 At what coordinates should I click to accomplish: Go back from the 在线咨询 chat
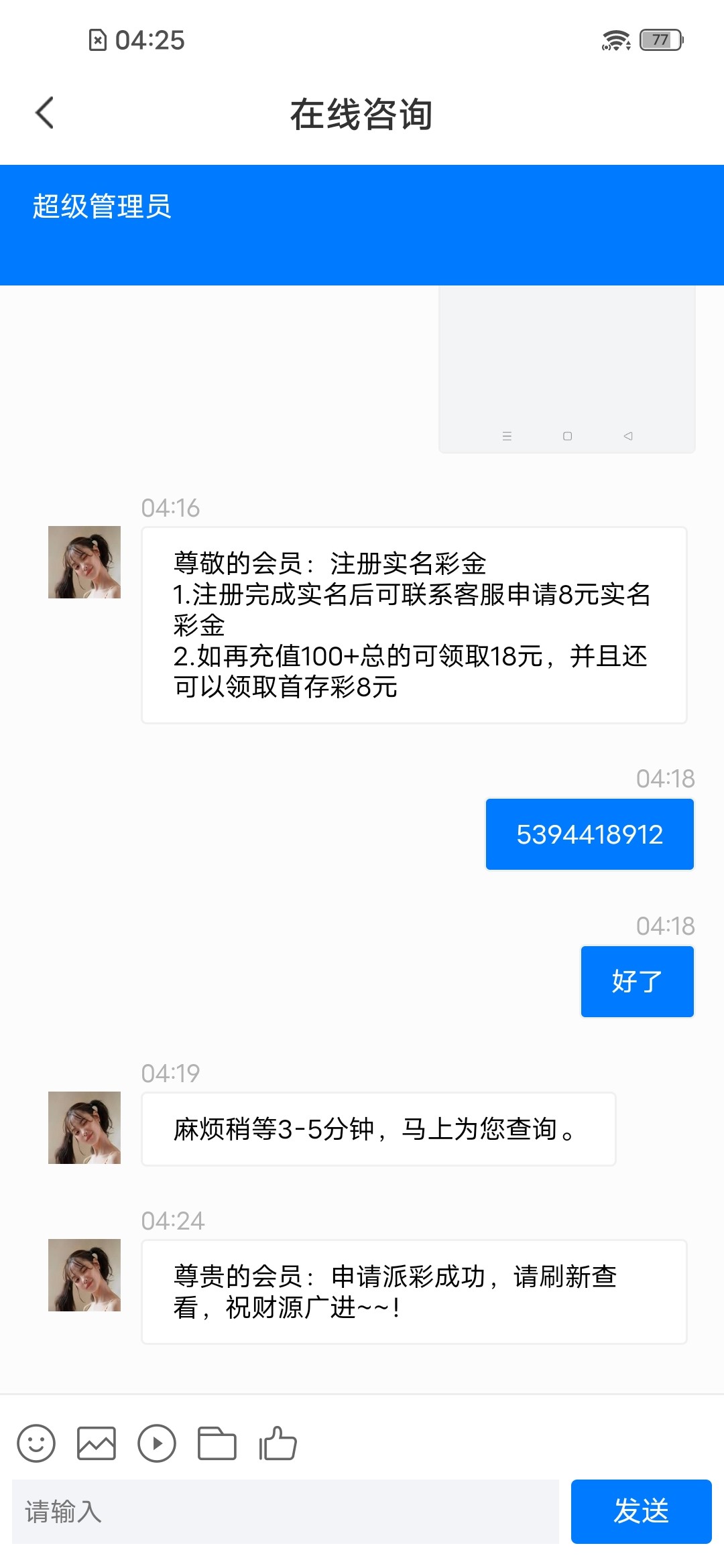coord(44,113)
